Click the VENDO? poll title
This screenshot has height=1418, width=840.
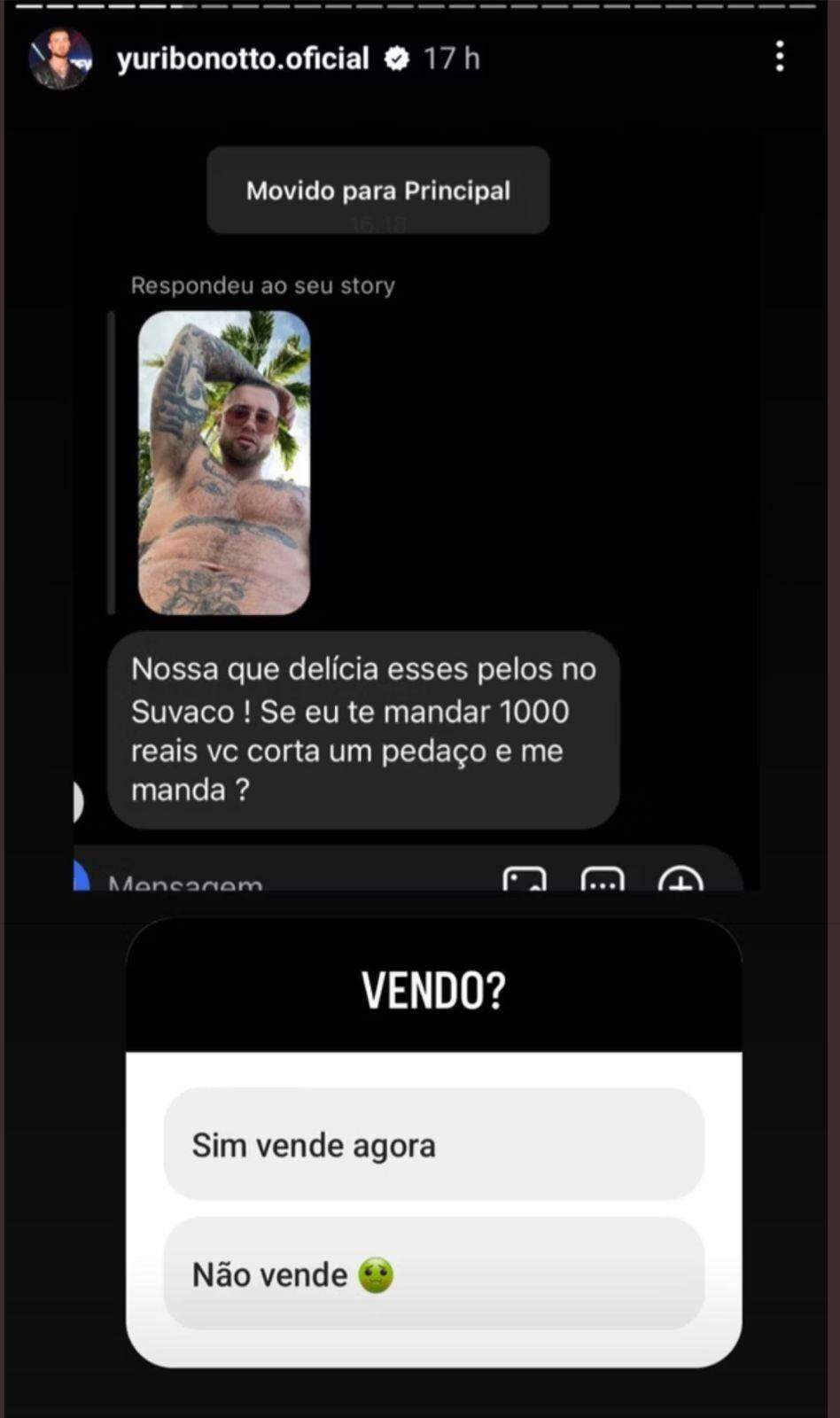(x=432, y=990)
